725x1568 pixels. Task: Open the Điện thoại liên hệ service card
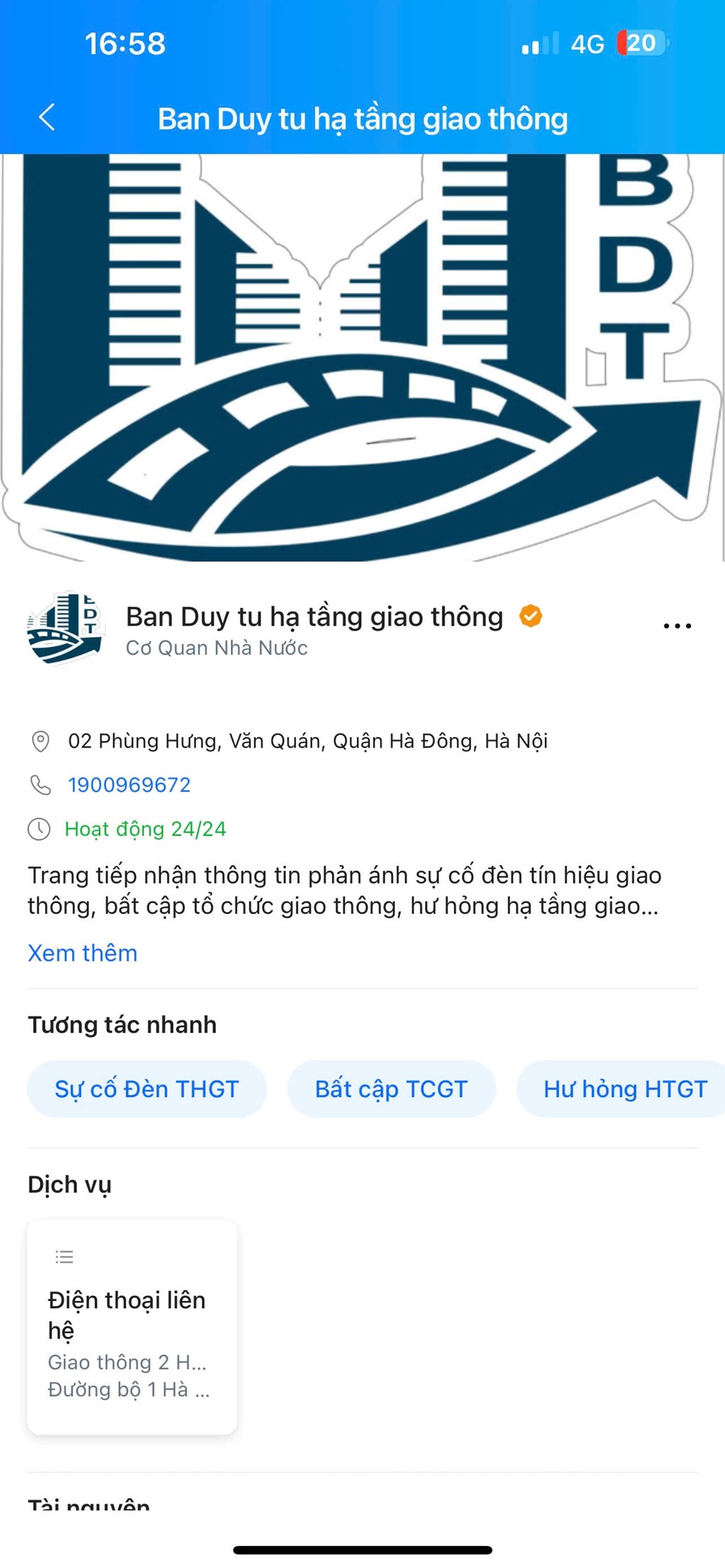[x=132, y=1327]
